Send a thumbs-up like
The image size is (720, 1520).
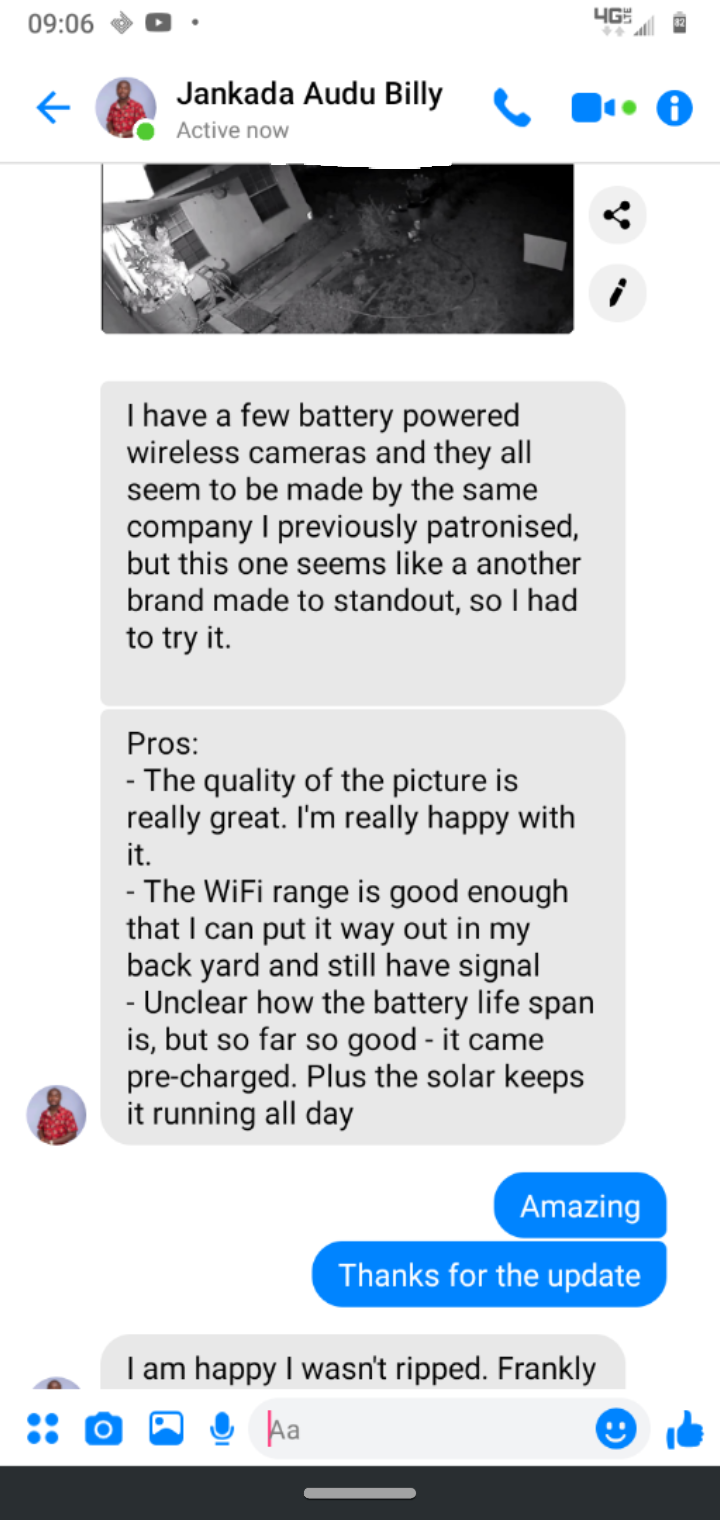685,1429
